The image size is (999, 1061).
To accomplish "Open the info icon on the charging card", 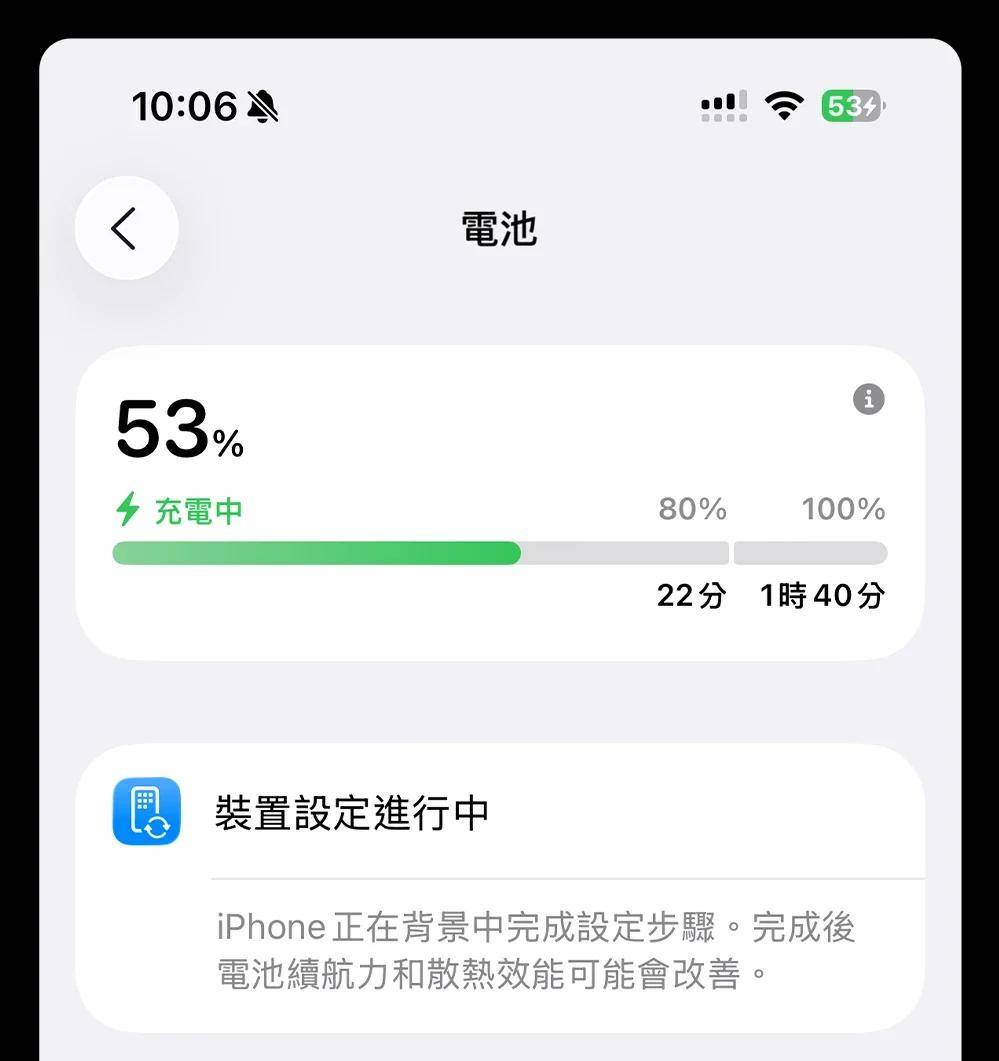I will click(868, 399).
